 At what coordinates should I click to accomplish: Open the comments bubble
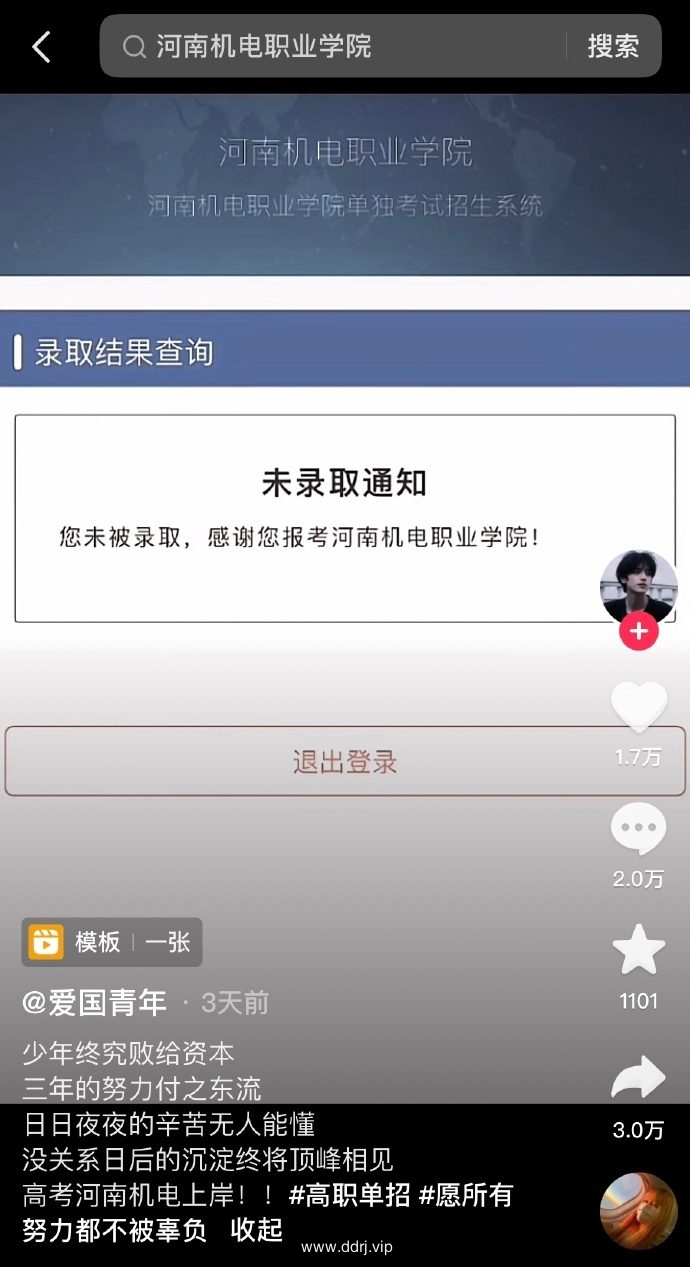[x=638, y=829]
